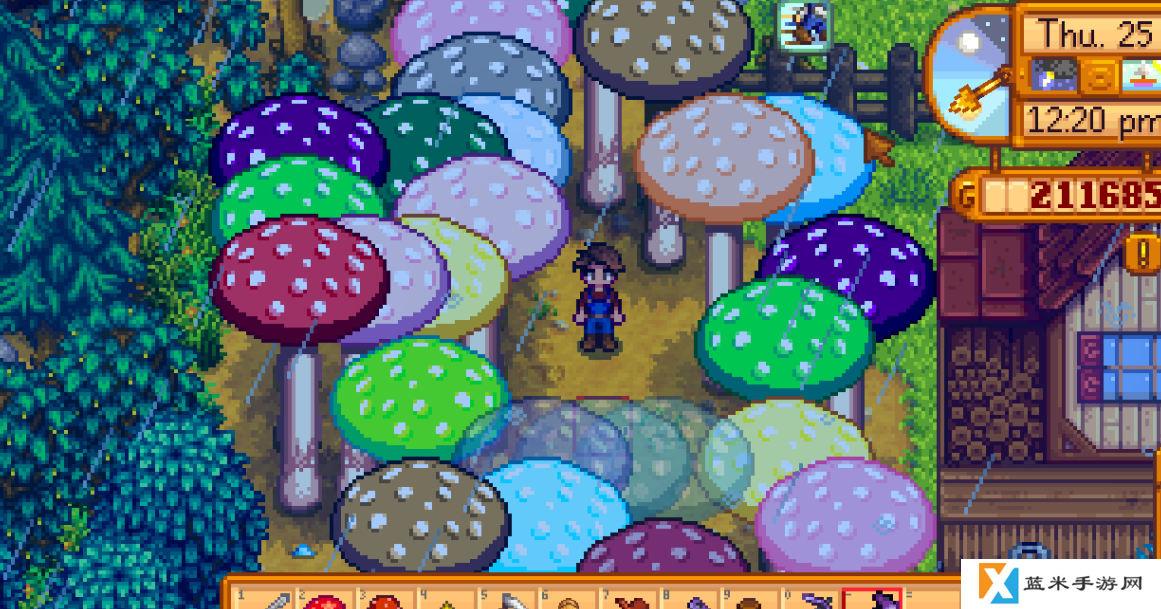Select toolbar slot 4 item
Image resolution: width=1161 pixels, height=609 pixels.
point(444,600)
